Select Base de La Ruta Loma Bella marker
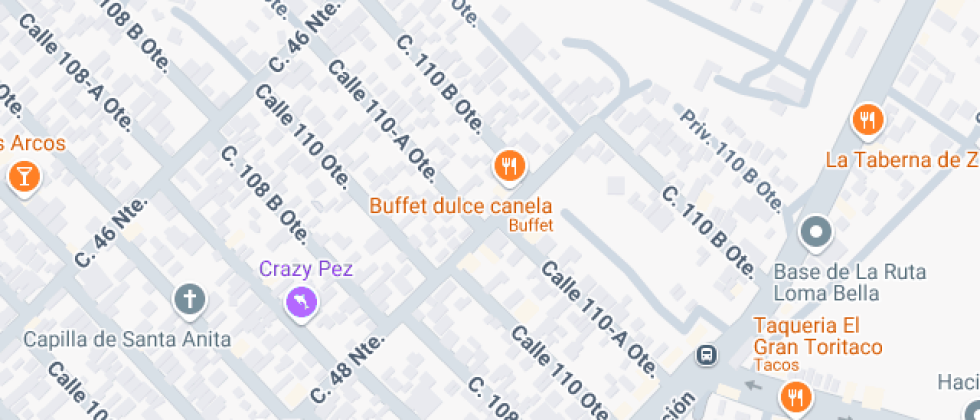Viewport: 980px width, 420px height. (817, 234)
